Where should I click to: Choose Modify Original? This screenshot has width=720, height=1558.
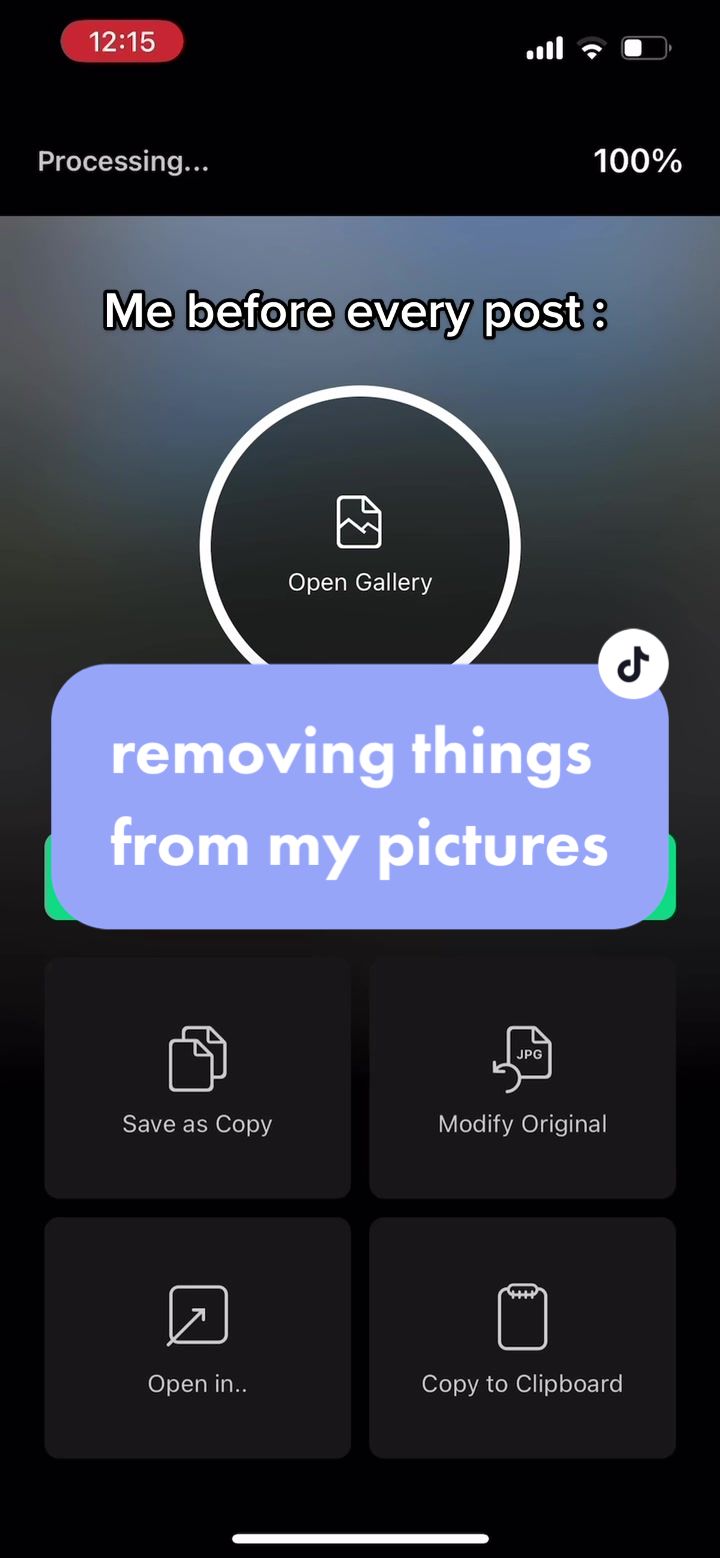(522, 1078)
